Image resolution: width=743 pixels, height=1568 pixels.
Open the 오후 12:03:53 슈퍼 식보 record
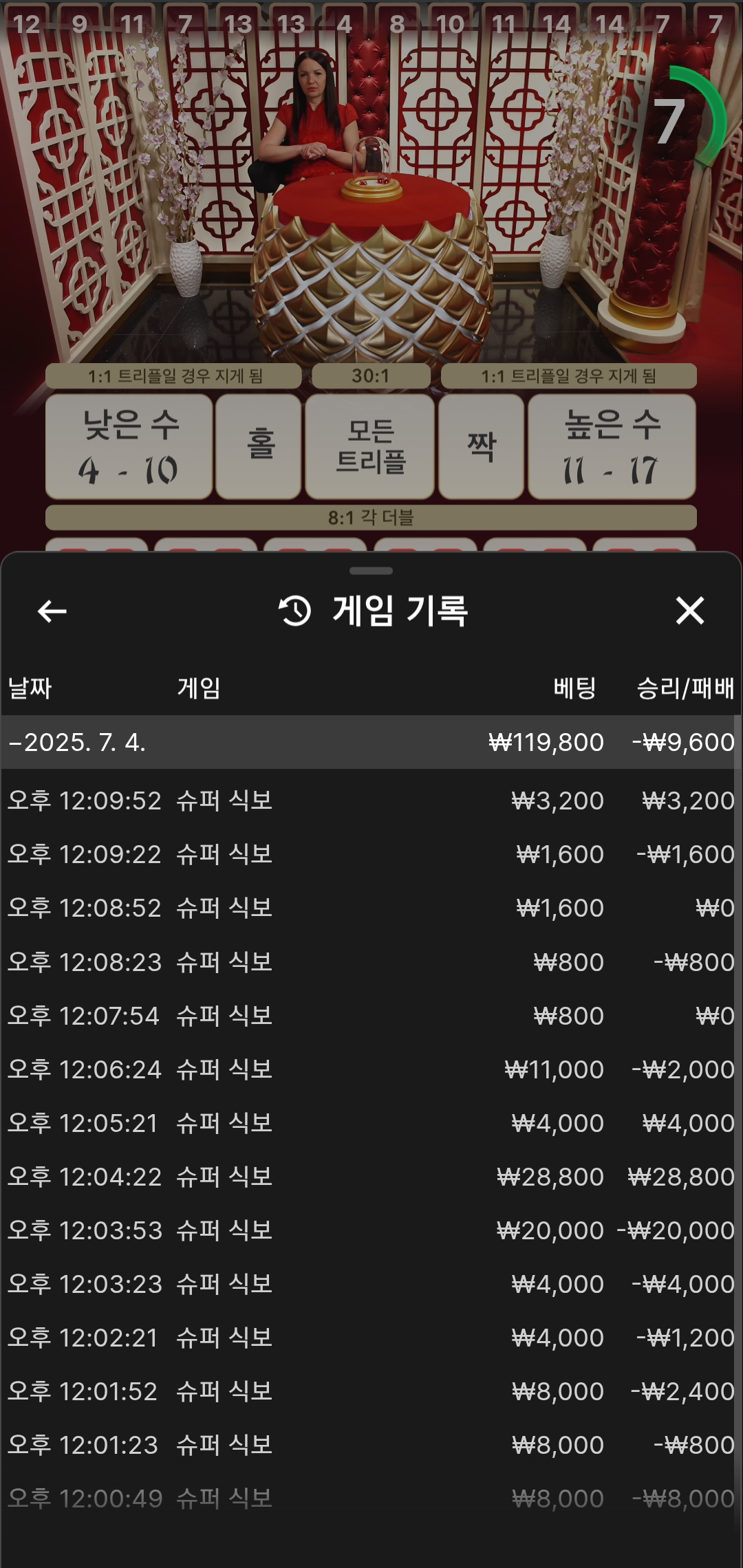371,1230
